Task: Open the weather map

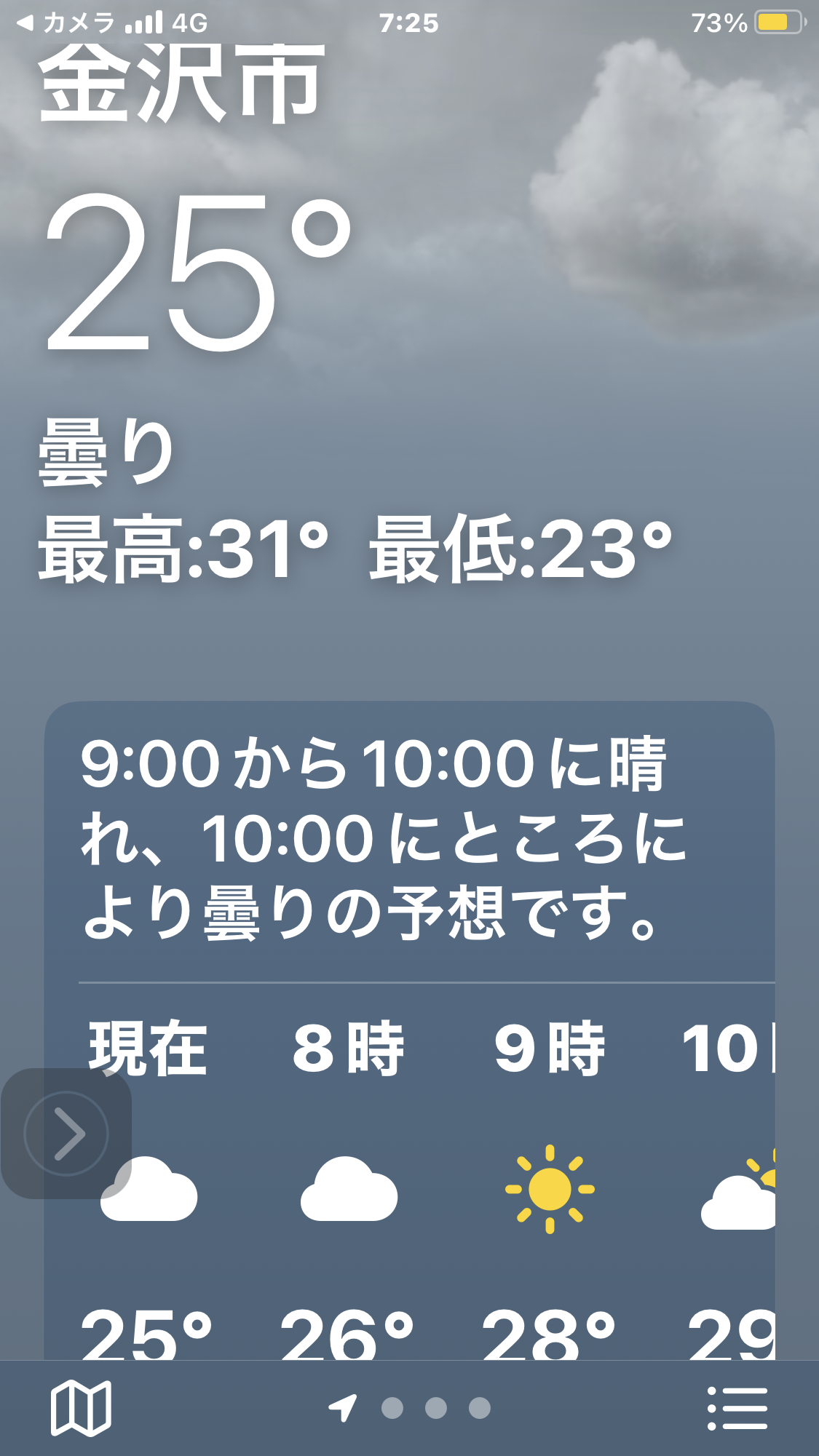Action: pyautogui.click(x=81, y=1408)
